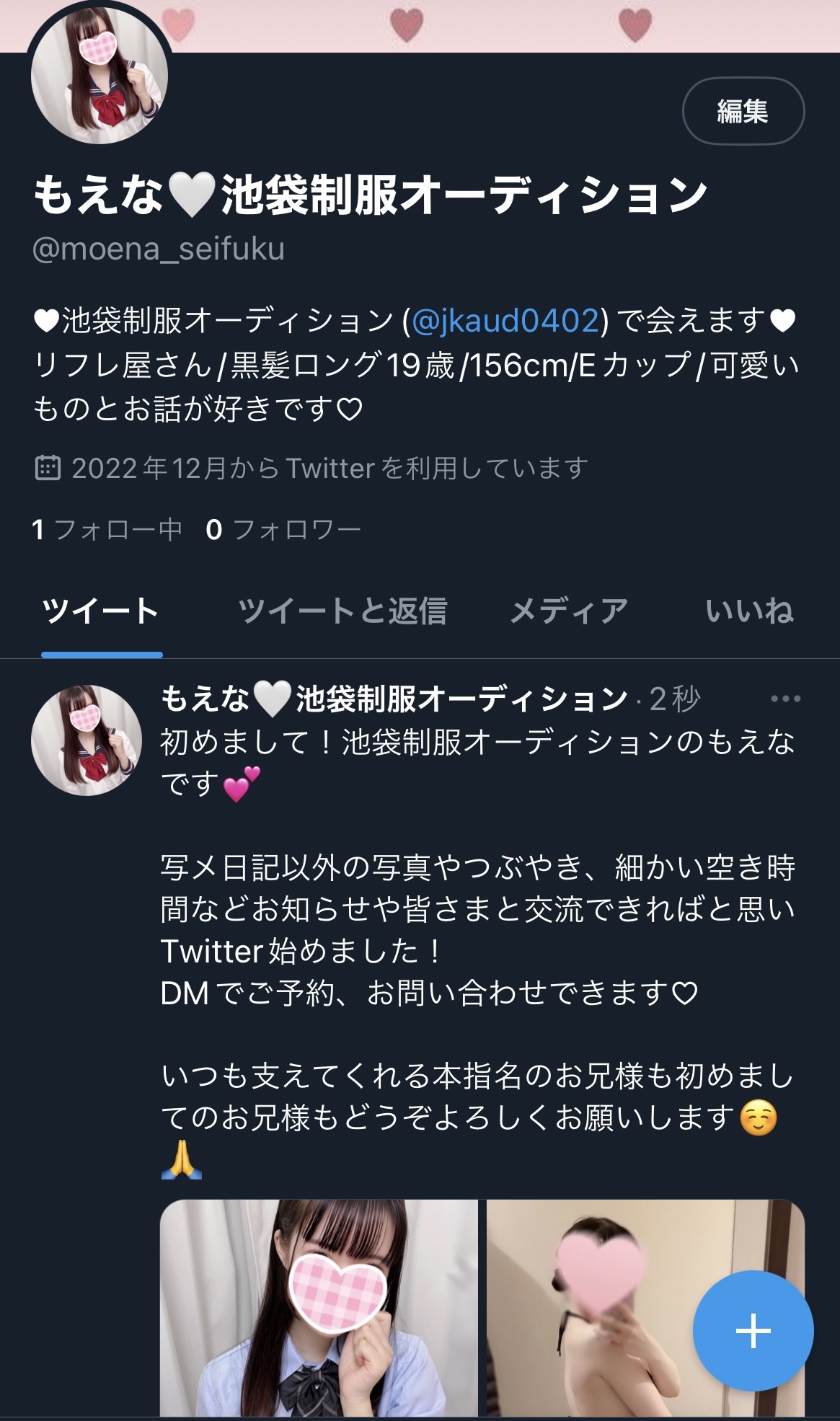840x1421 pixels.
Task: View the 0 フォロワー followers list
Action: 283,530
